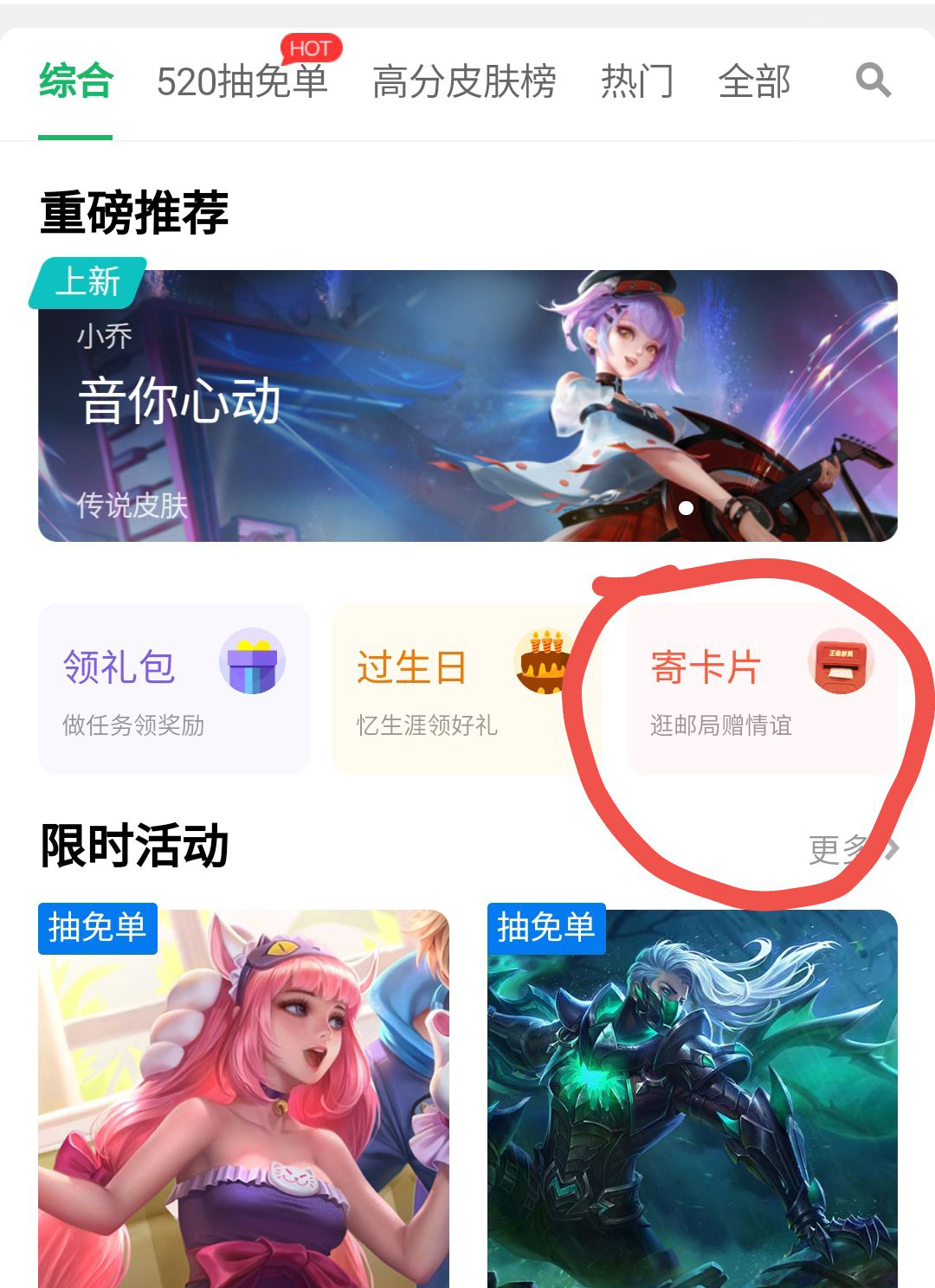Screen dimensions: 935x1288
Task: Switch to the 520抽免单 tab
Action: (244, 82)
